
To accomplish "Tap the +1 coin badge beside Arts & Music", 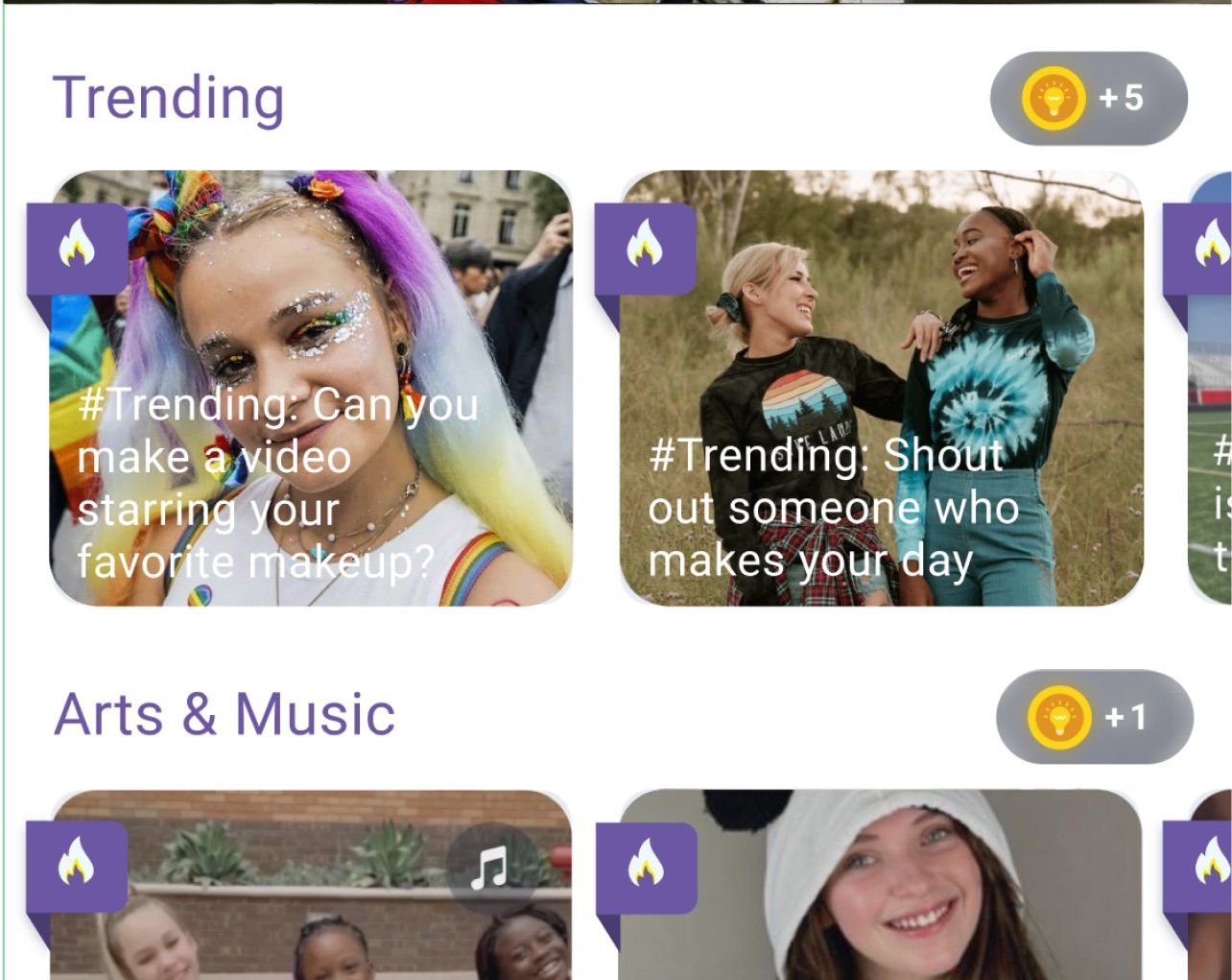I will pos(1094,717).
